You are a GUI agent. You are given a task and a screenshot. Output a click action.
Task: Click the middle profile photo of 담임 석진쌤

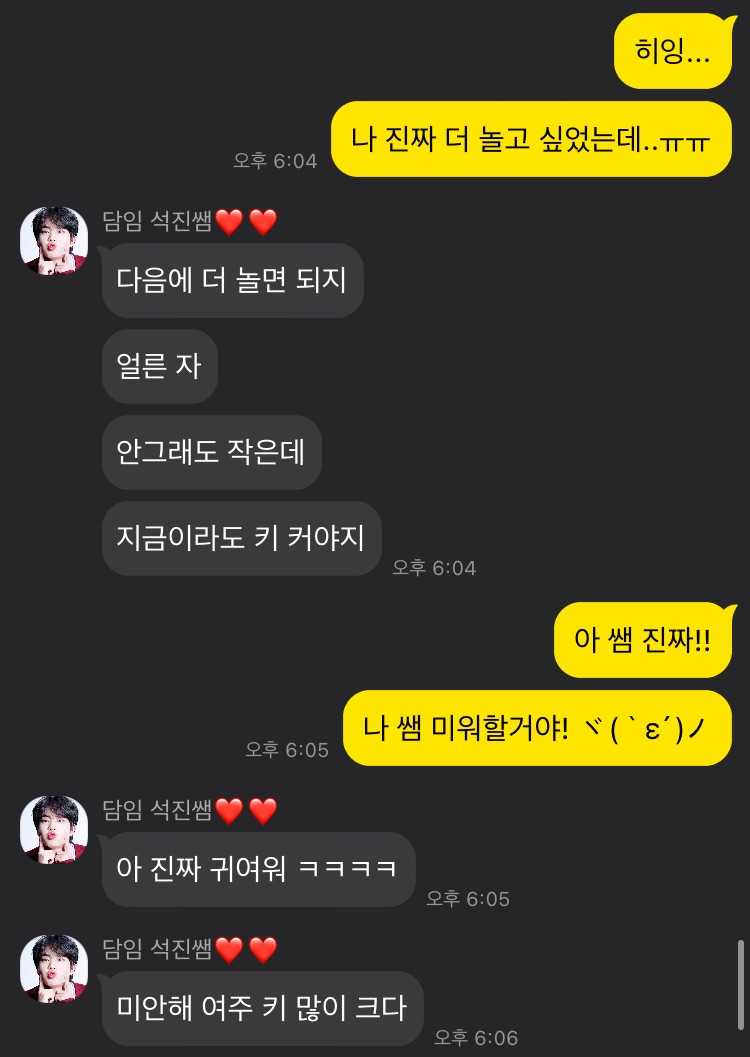(x=53, y=828)
